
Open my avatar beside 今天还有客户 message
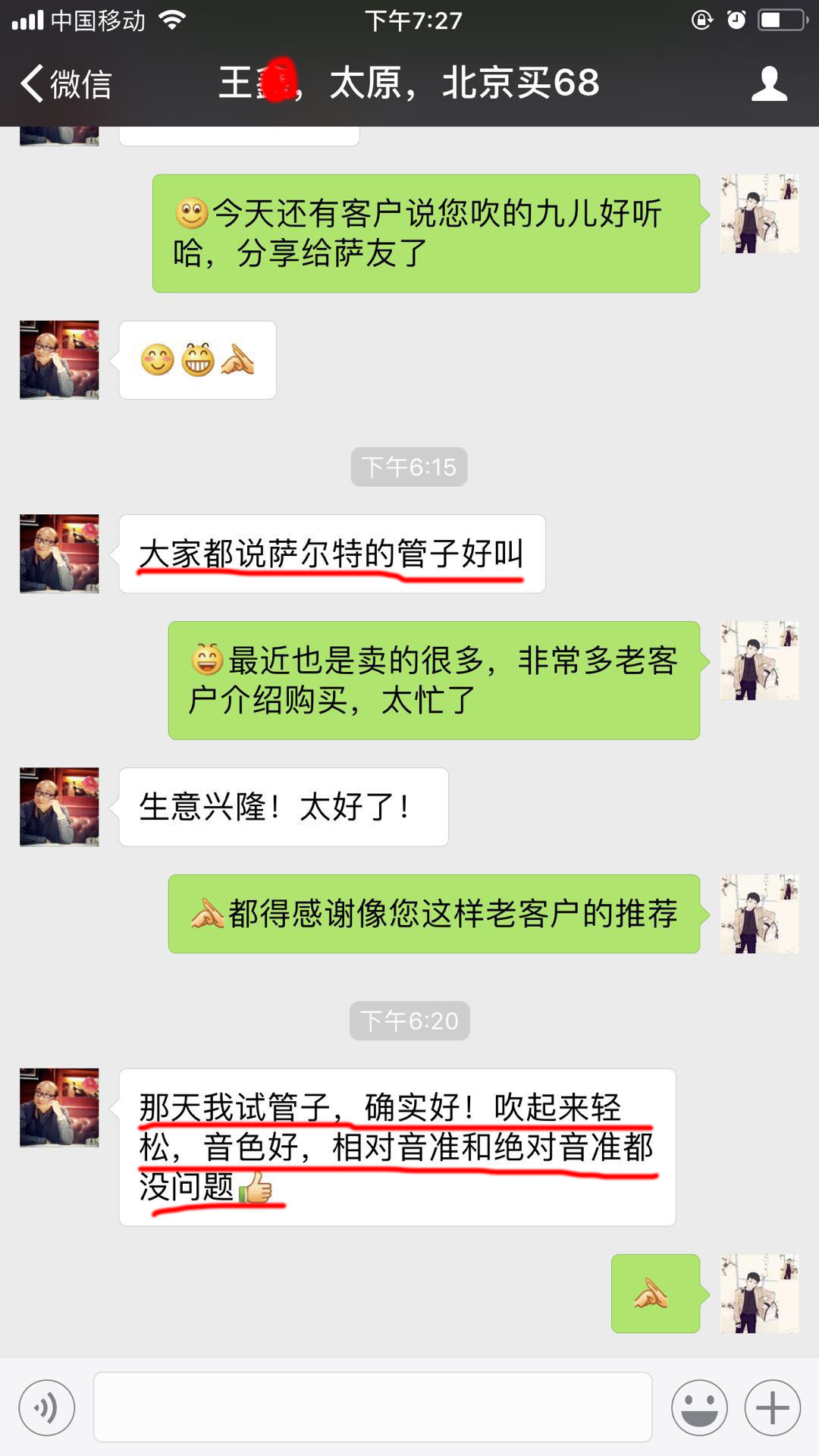pyautogui.click(x=759, y=214)
